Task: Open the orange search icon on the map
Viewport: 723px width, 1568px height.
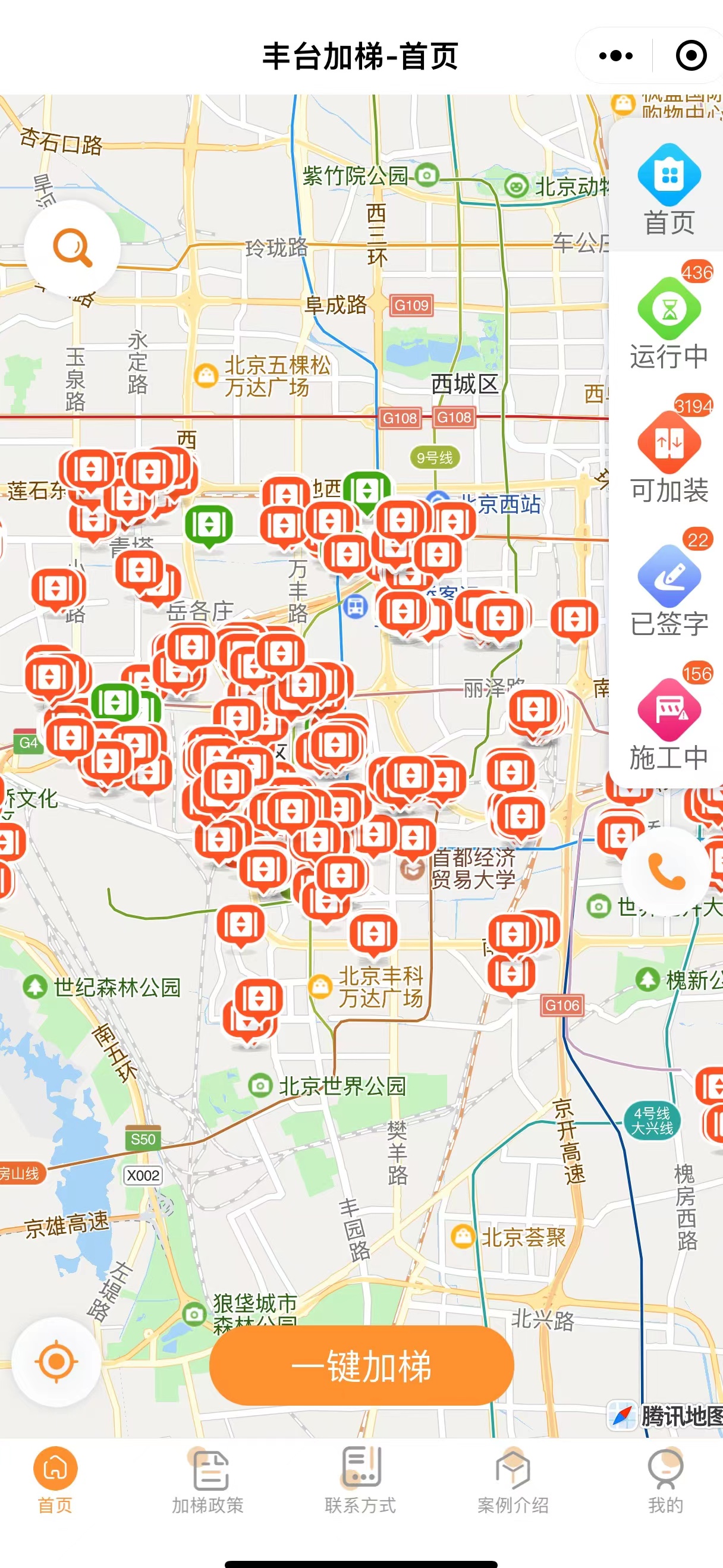Action: click(x=73, y=248)
